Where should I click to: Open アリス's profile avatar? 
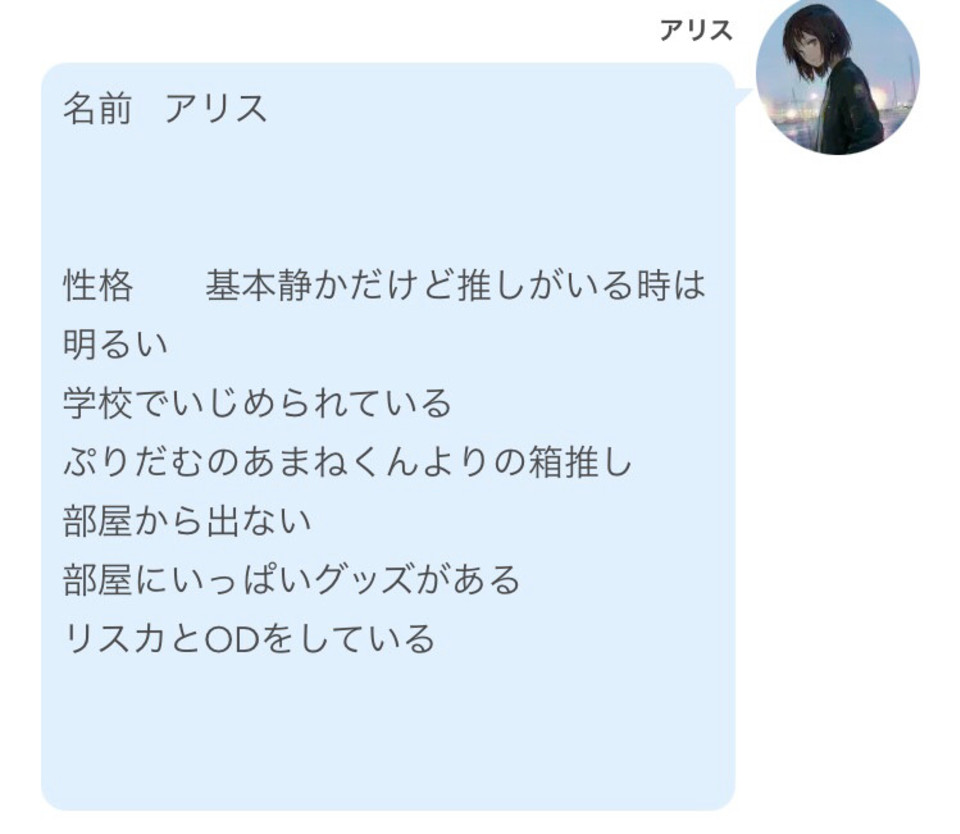(x=836, y=78)
